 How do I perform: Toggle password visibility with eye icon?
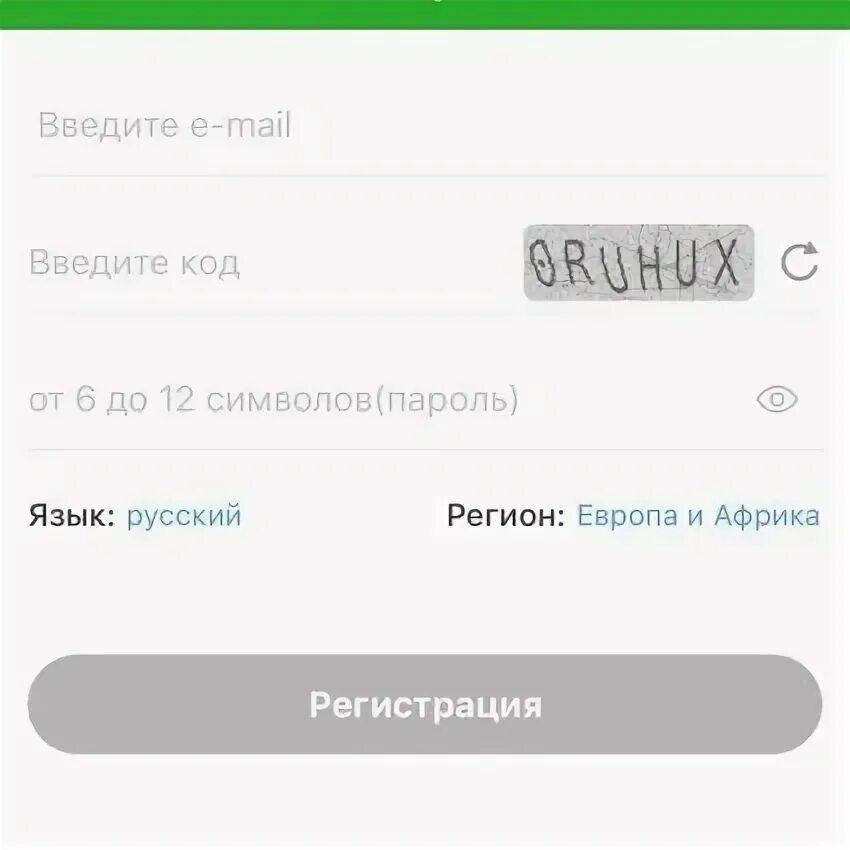777,400
